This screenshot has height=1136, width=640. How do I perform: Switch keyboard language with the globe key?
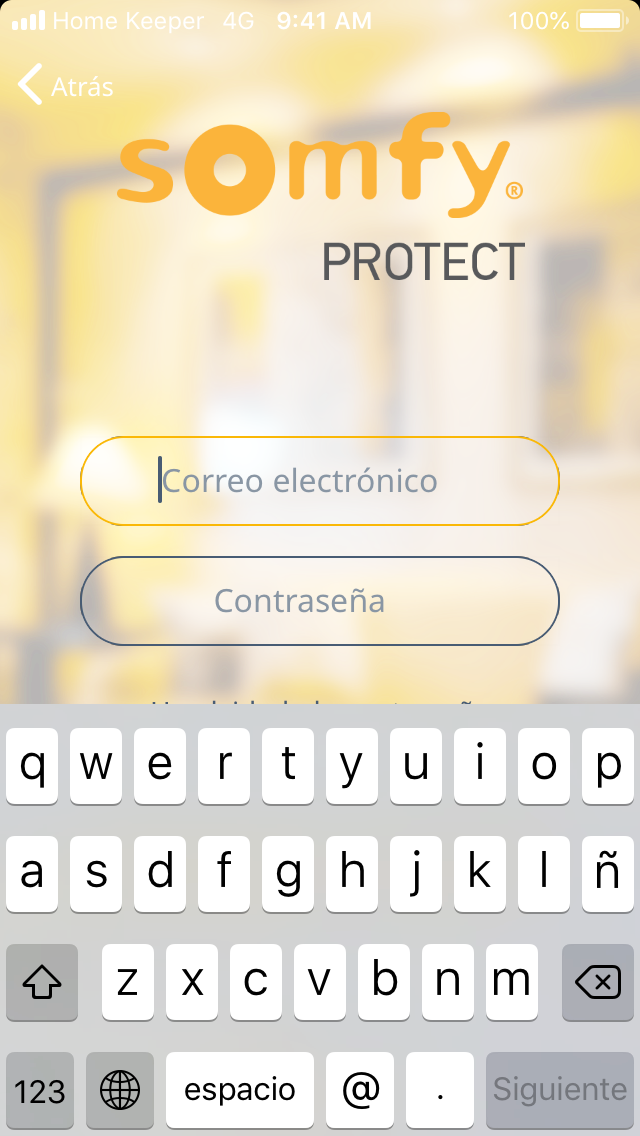[120, 1089]
